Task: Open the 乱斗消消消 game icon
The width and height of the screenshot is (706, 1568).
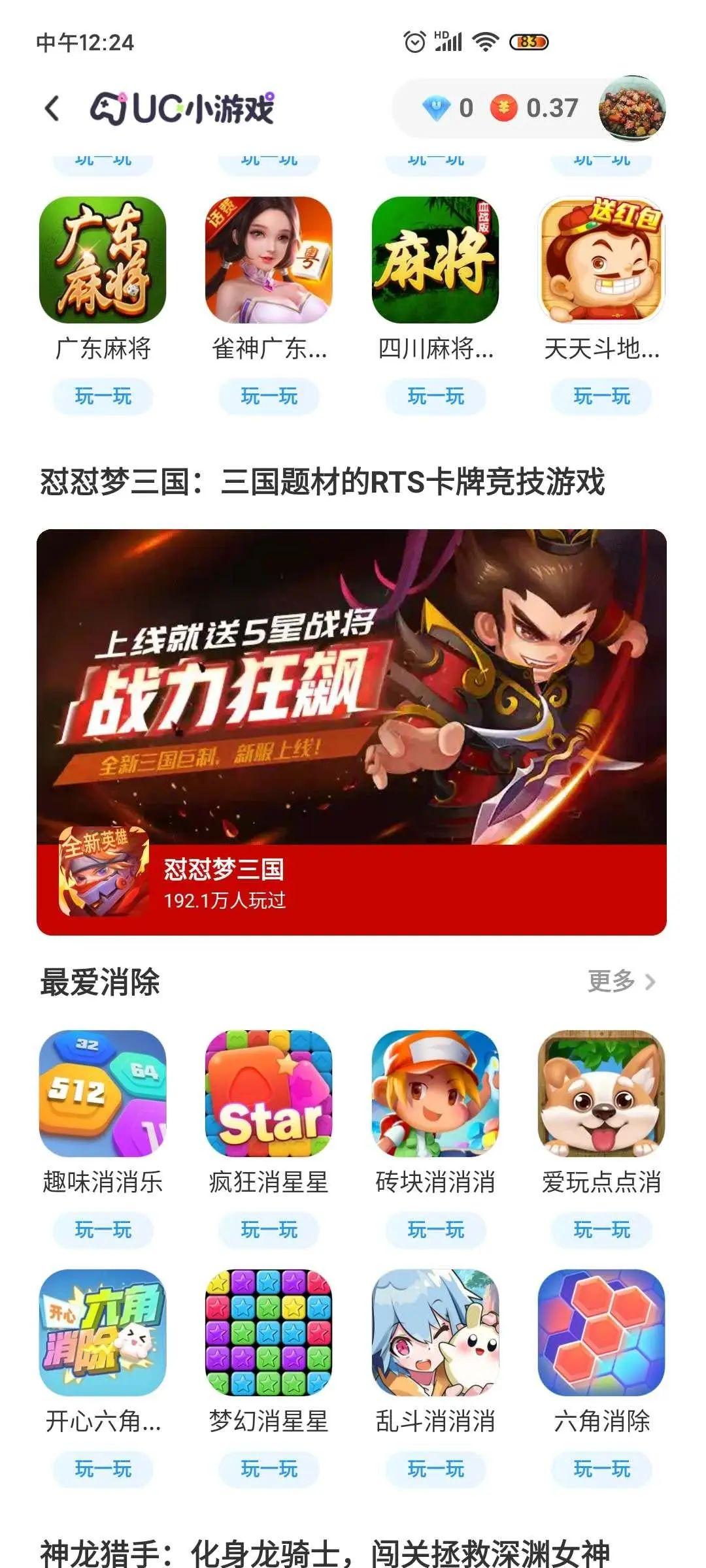Action: click(435, 1333)
